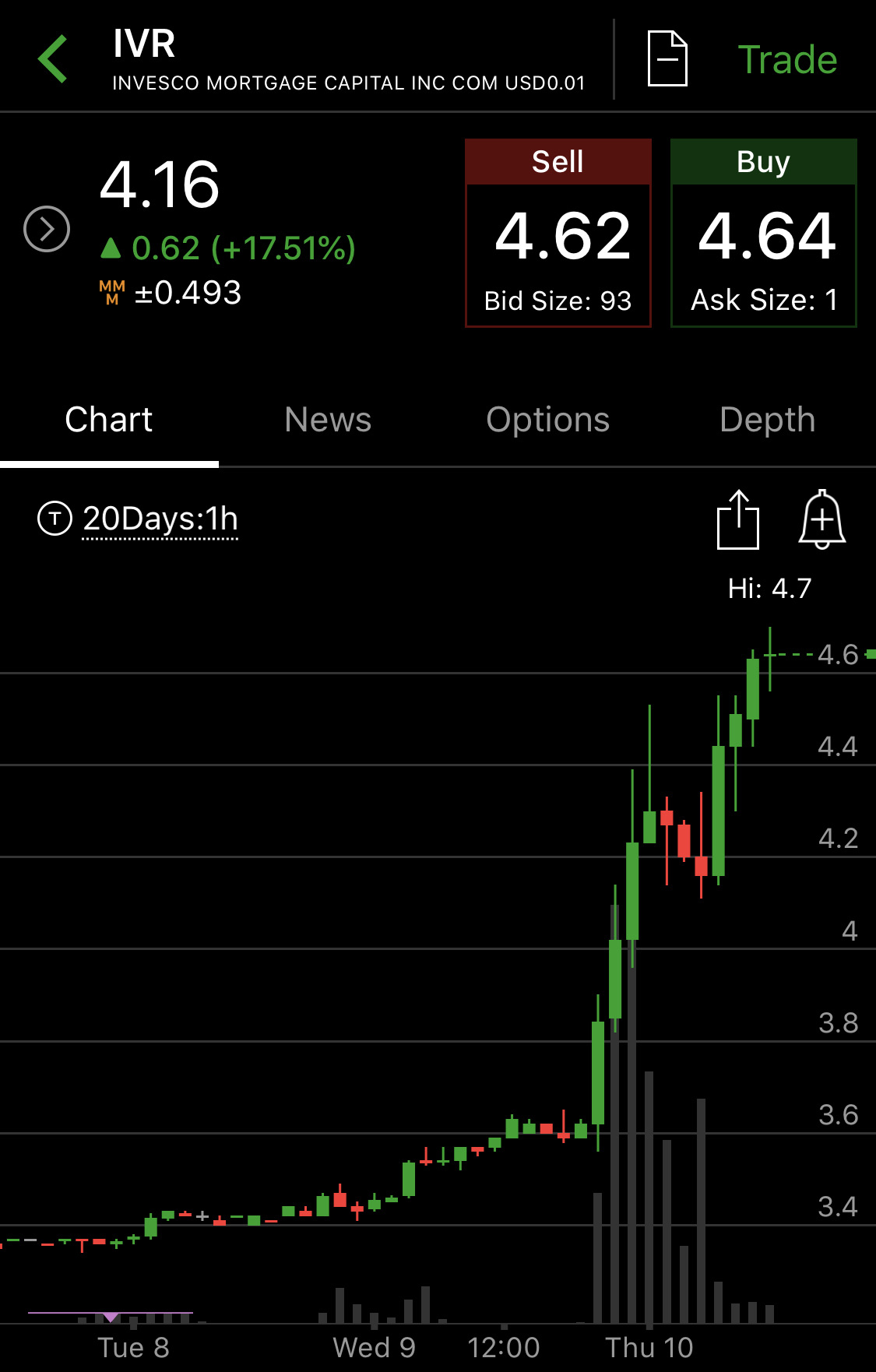Switch to the Options tab
The width and height of the screenshot is (876, 1372).
click(x=547, y=420)
